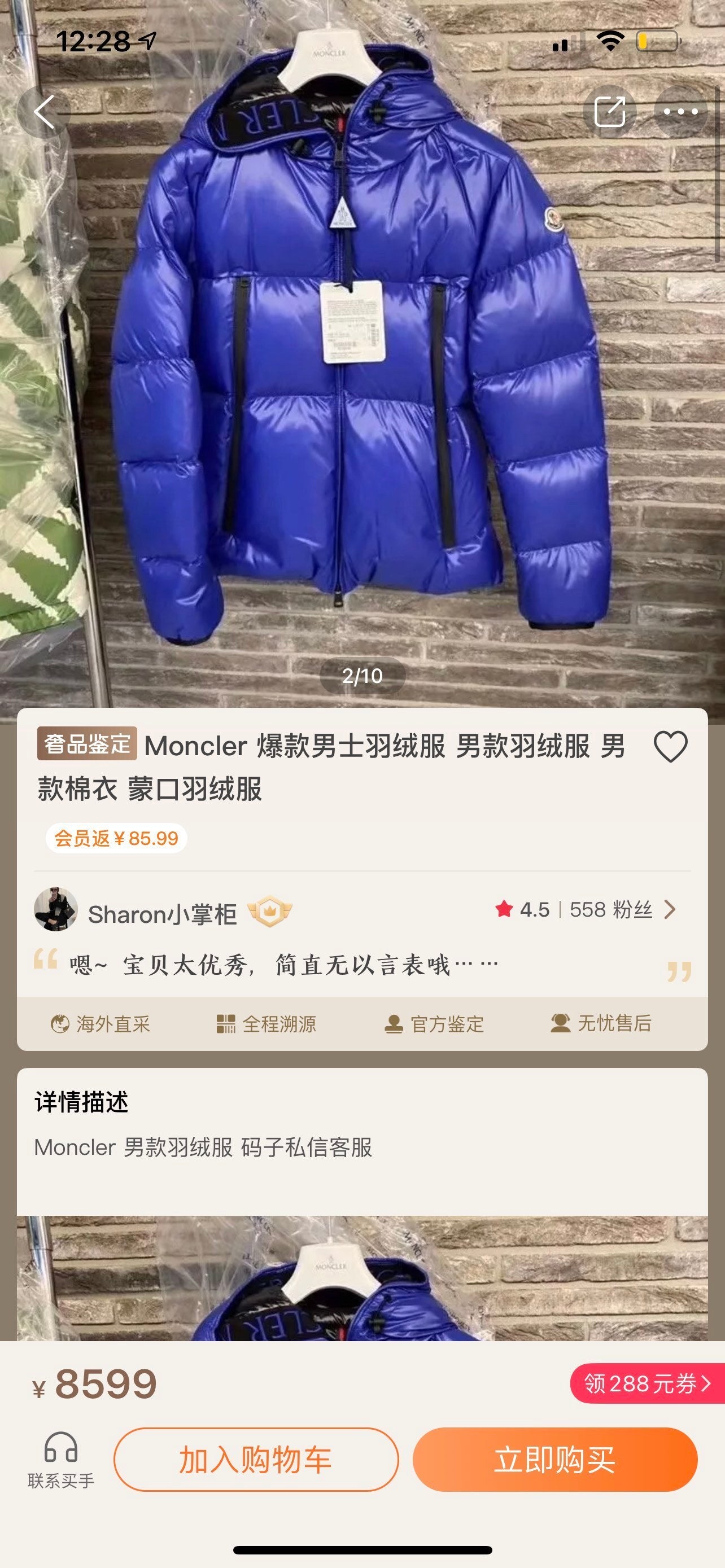This screenshot has height=1568, width=725.
Task: Contact the buyer via 联系买手
Action: pos(61,1460)
